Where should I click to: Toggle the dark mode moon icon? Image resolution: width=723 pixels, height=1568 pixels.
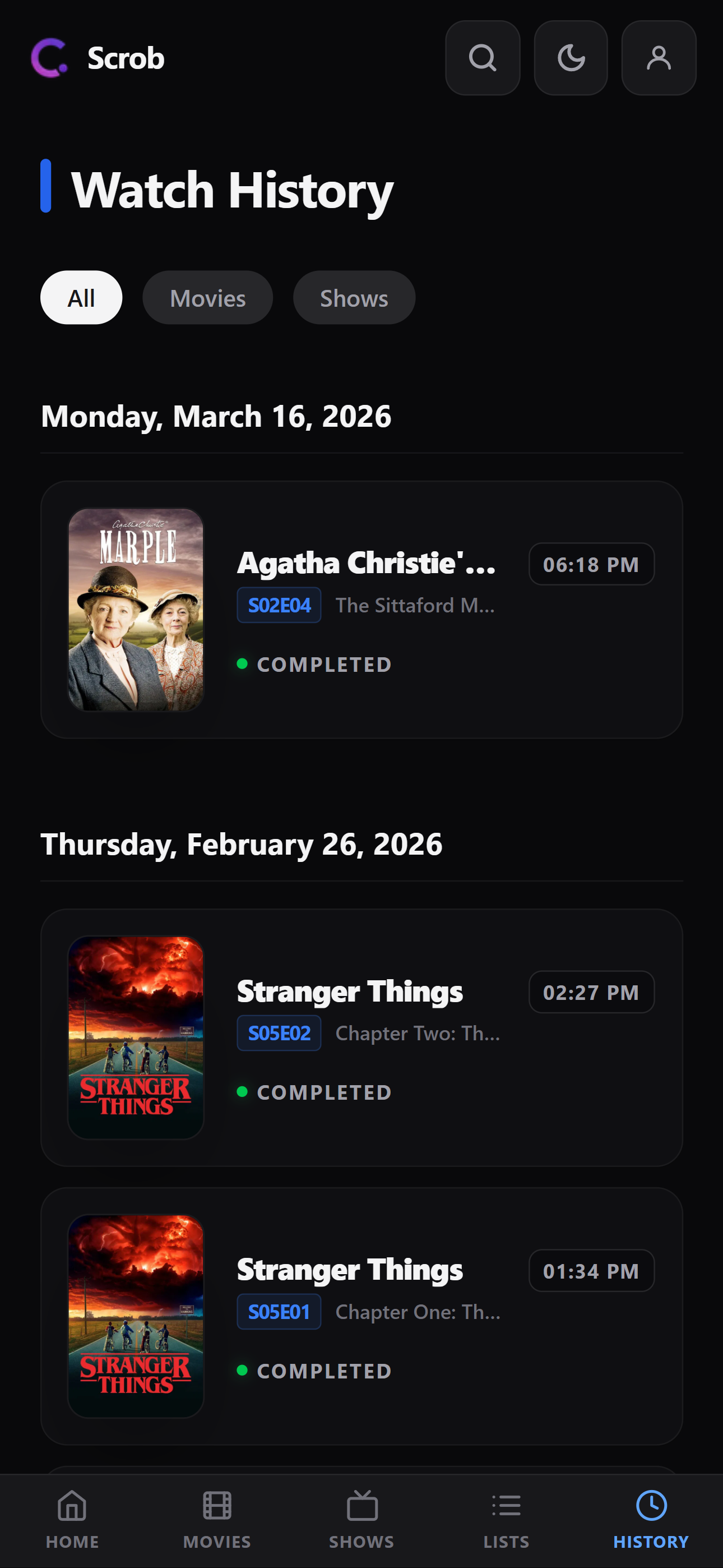coord(570,58)
